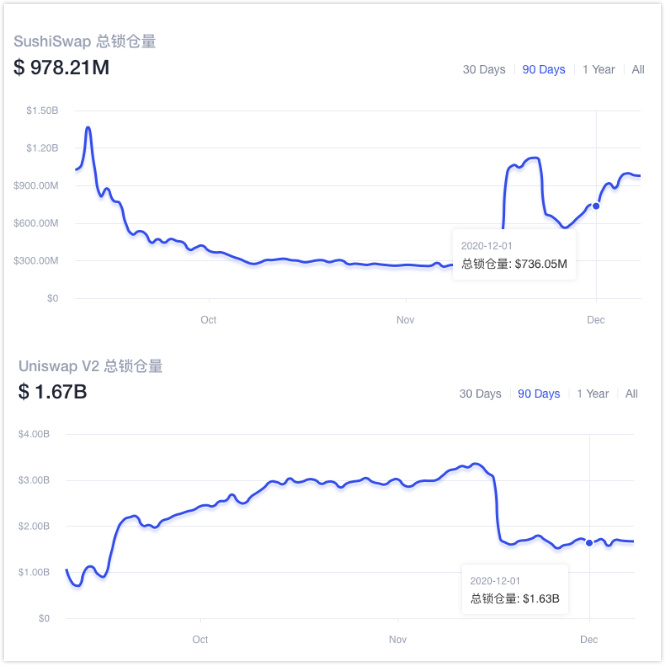665x665 pixels.
Task: Select 90 Days for Uniswap V2 chart
Action: [539, 394]
